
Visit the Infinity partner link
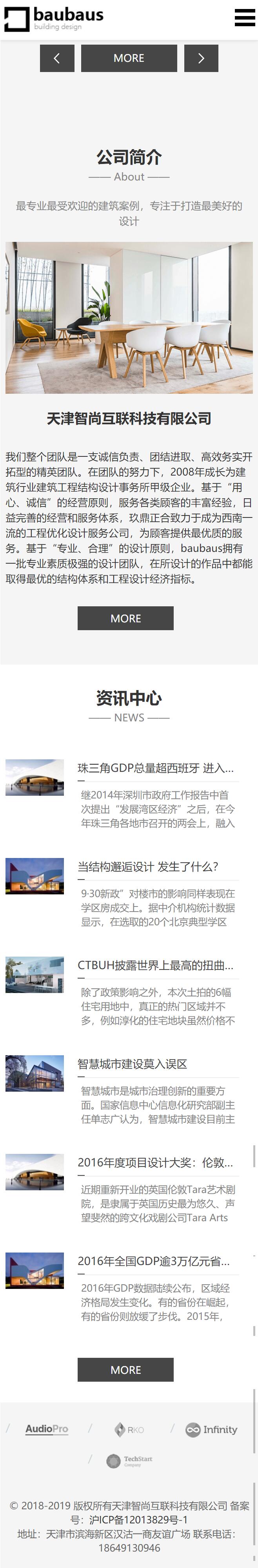click(211, 1430)
